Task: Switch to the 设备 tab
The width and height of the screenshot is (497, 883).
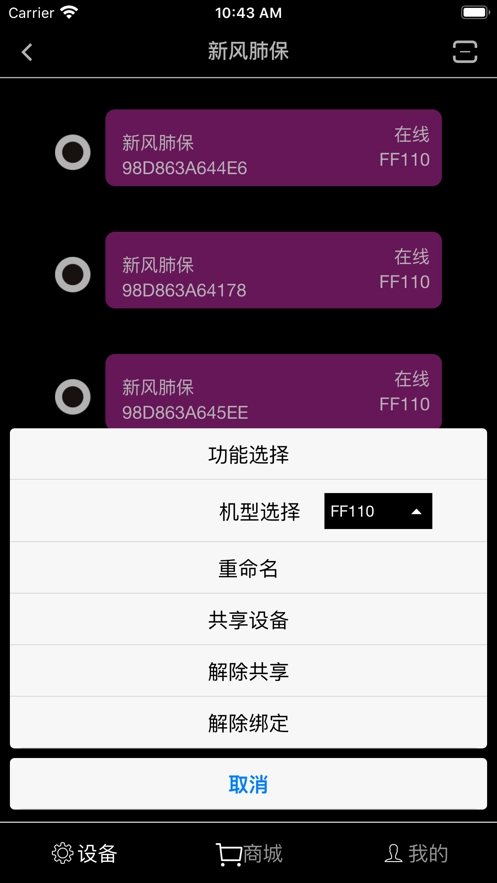Action: [x=84, y=853]
